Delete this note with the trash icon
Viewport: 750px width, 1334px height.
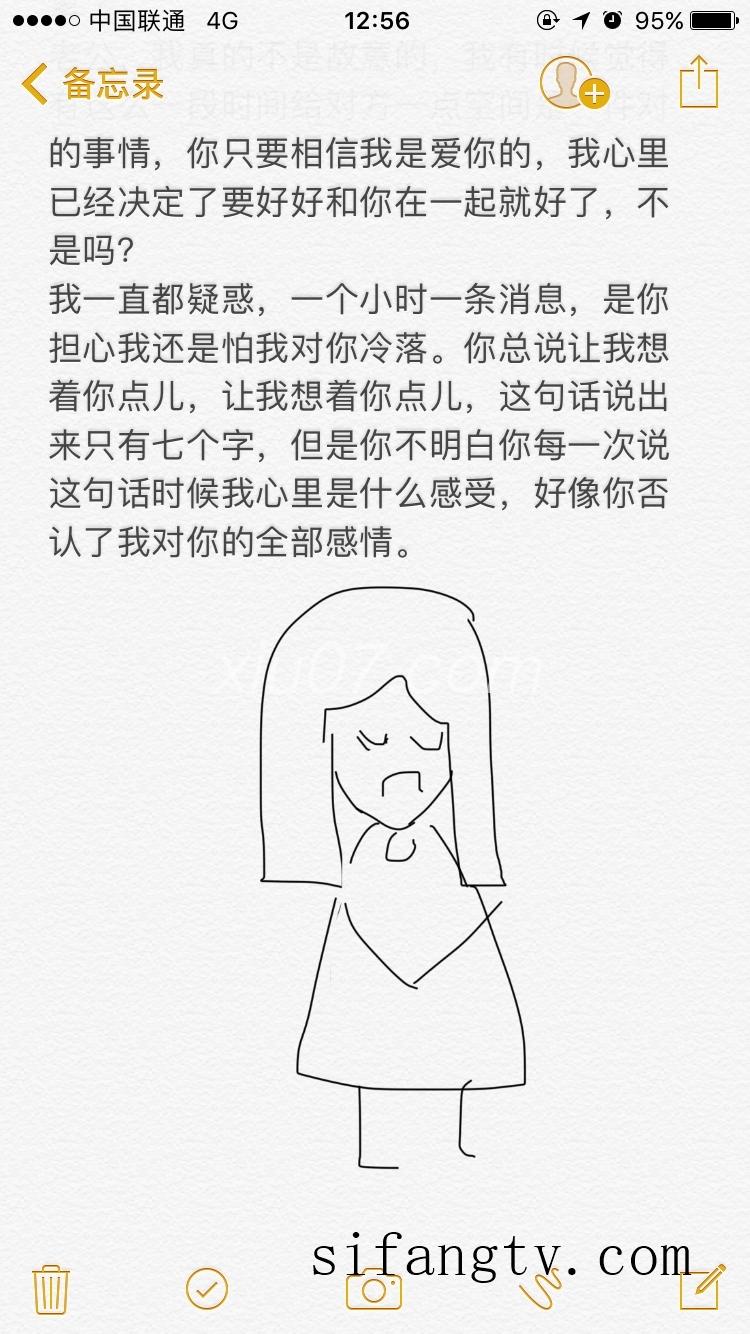(x=50, y=1287)
